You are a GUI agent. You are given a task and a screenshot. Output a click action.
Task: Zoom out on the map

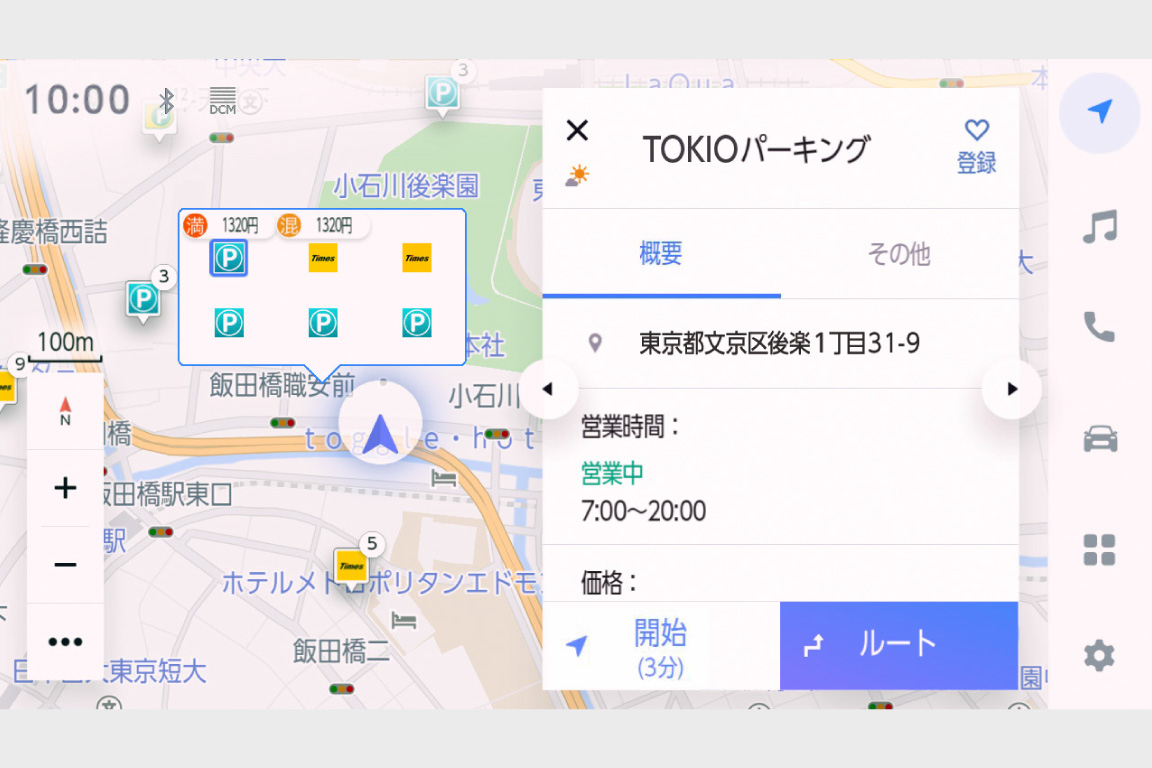click(65, 565)
